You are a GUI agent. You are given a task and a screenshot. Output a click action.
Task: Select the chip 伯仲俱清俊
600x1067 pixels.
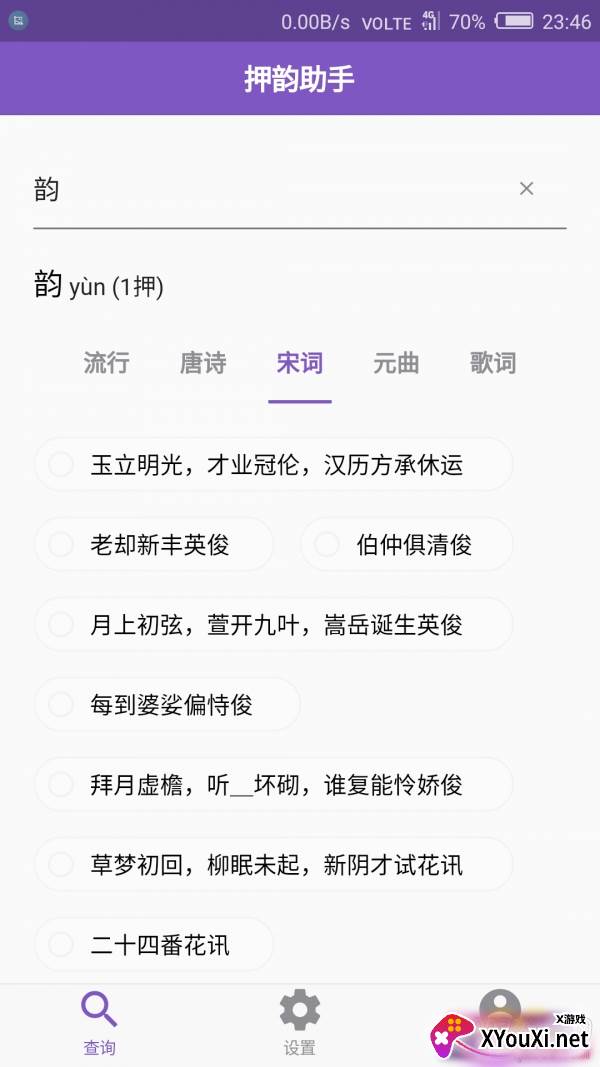tap(407, 545)
